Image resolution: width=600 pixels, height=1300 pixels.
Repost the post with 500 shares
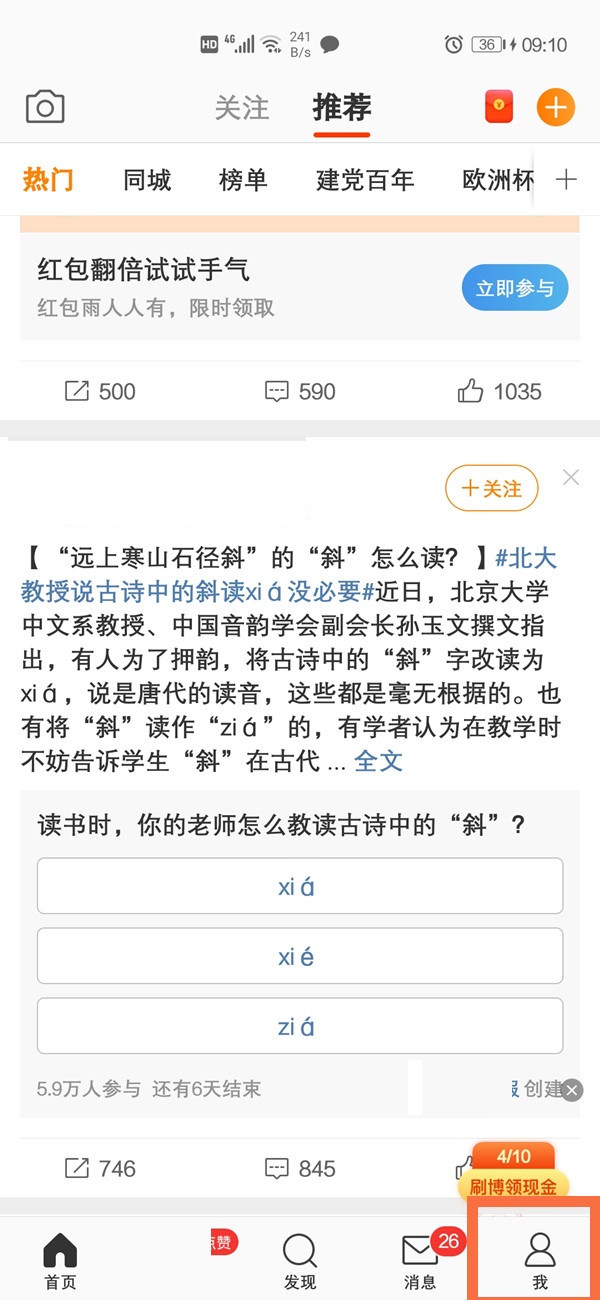click(100, 391)
